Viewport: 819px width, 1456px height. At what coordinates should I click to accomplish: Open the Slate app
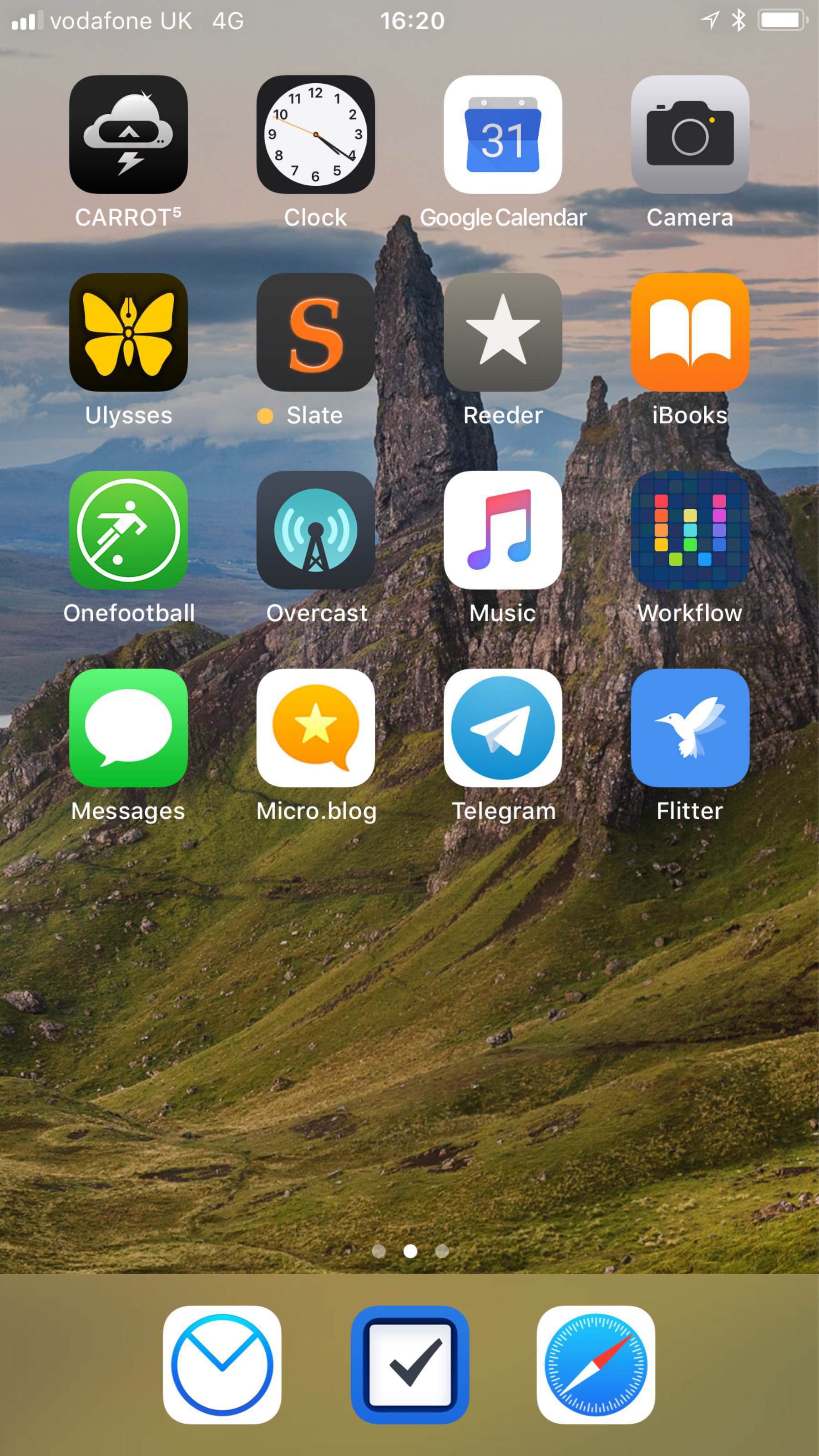pos(315,332)
